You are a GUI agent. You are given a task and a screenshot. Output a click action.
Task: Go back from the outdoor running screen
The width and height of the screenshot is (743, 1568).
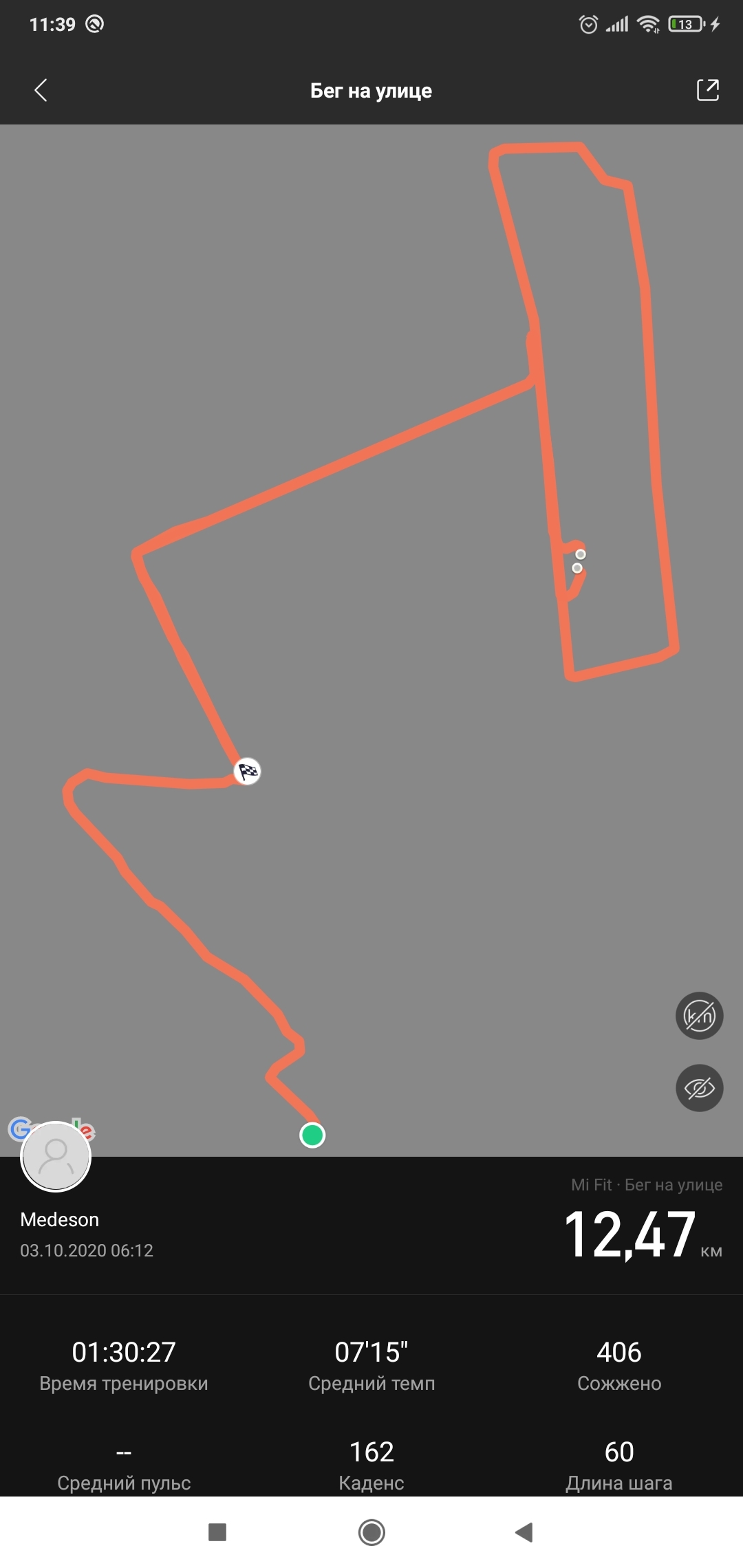click(41, 90)
